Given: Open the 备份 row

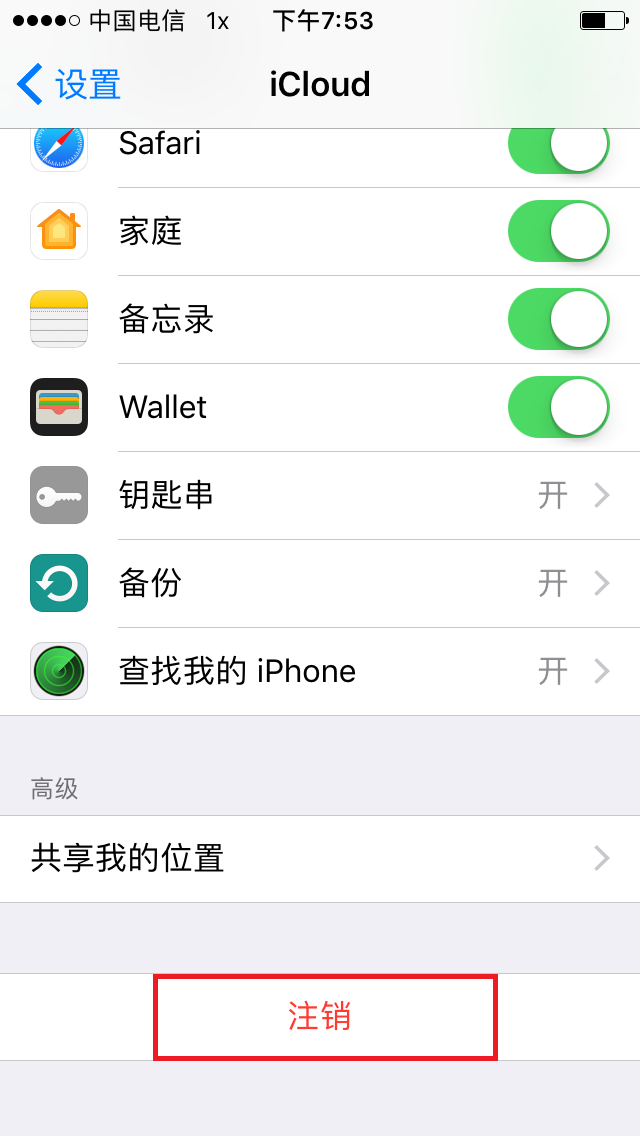Looking at the screenshot, I should (x=320, y=583).
